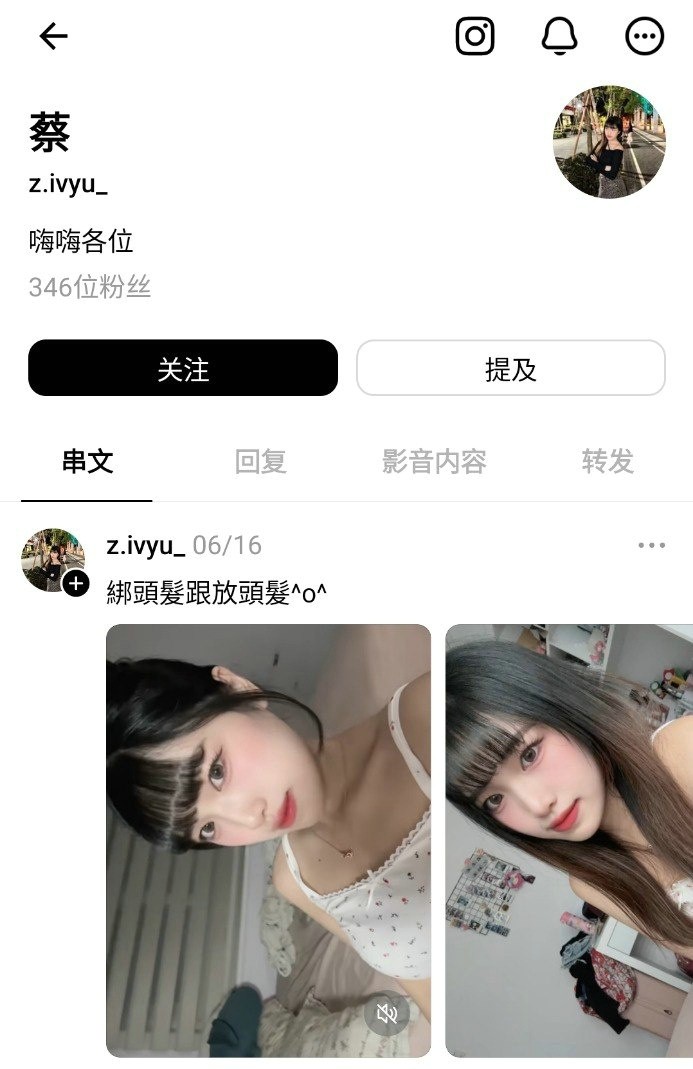The image size is (693, 1069).
Task: Open the linked Instagram profile icon
Action: pyautogui.click(x=475, y=37)
